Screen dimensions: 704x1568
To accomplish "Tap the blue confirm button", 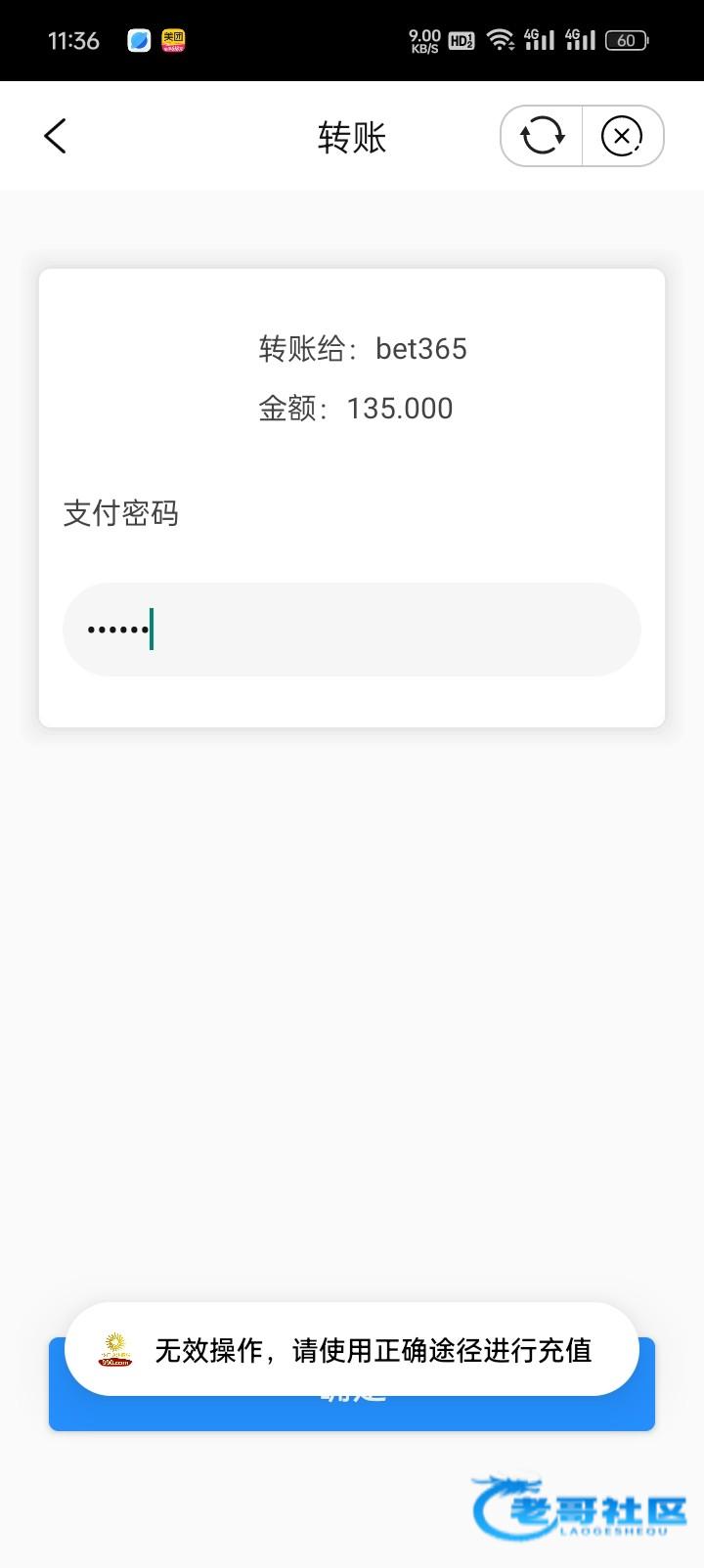I will click(352, 1408).
